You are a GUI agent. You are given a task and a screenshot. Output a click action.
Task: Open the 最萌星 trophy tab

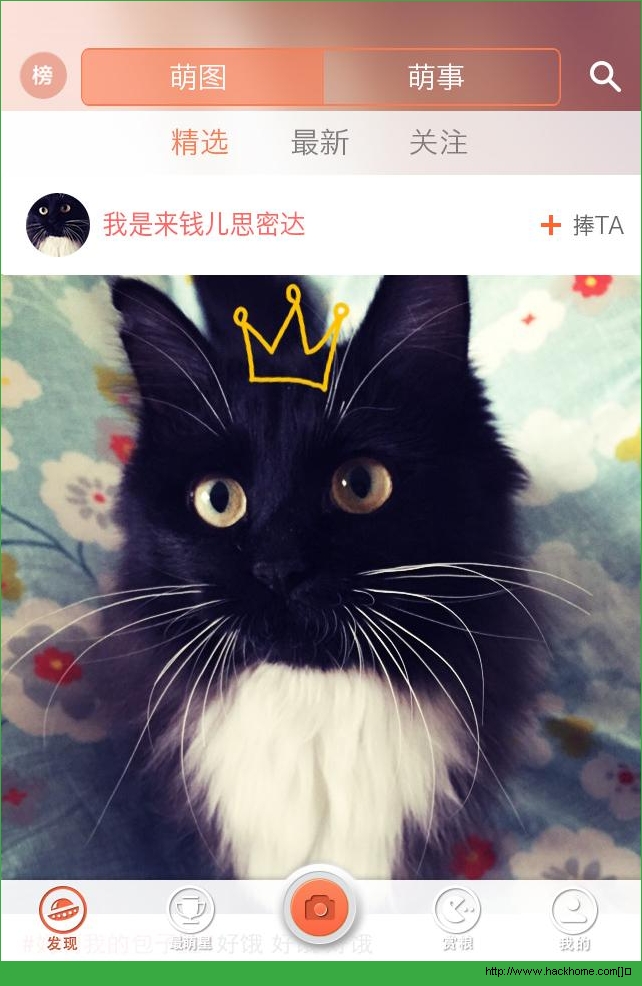[191, 918]
